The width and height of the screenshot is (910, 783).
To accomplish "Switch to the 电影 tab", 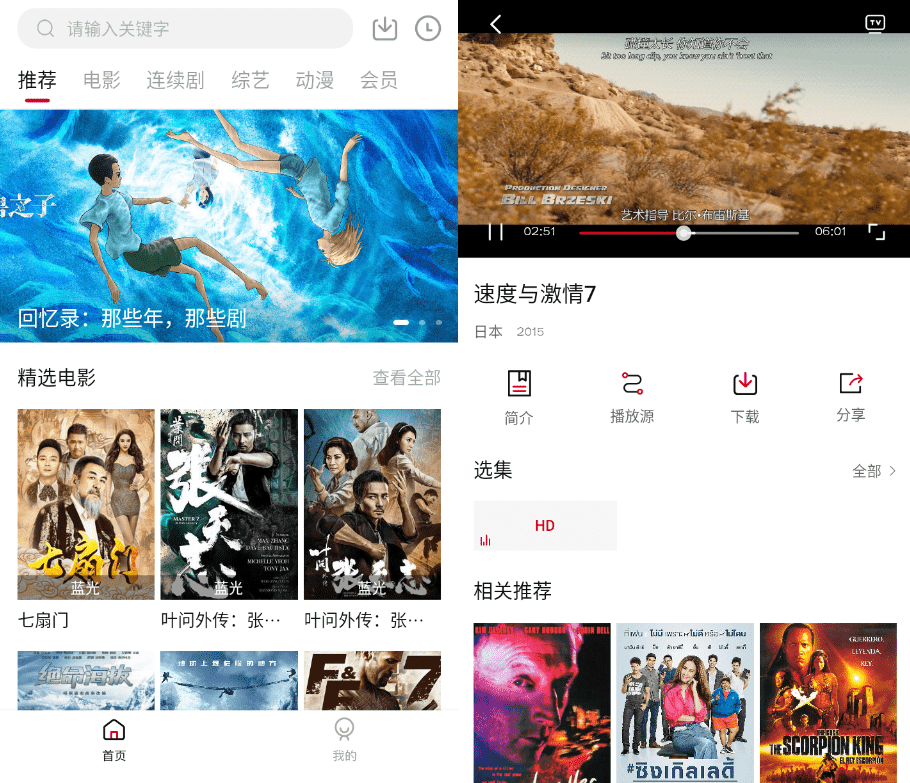I will 102,81.
